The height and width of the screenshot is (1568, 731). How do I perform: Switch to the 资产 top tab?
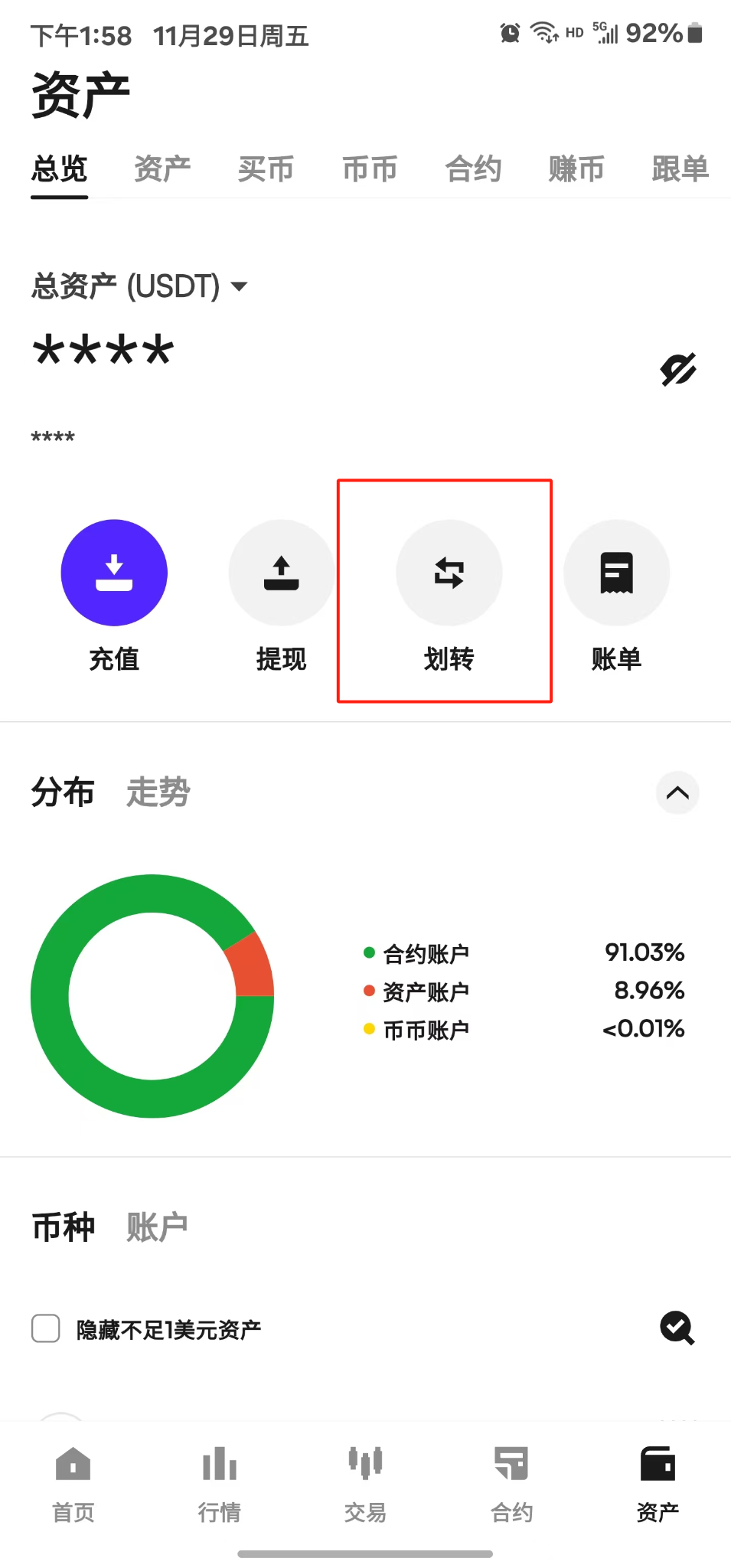click(162, 168)
